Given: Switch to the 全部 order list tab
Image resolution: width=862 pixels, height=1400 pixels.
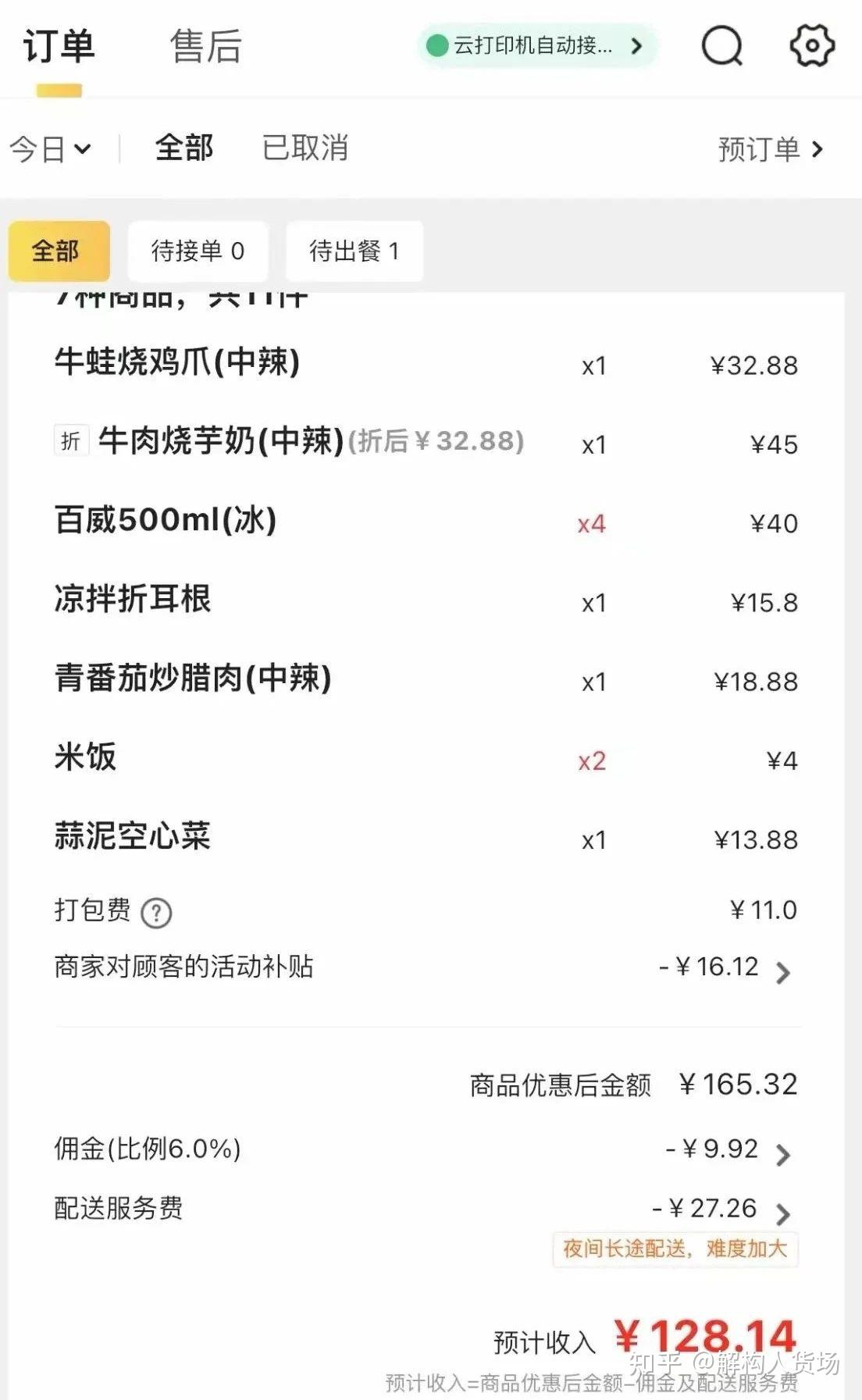Looking at the screenshot, I should pyautogui.click(x=183, y=147).
